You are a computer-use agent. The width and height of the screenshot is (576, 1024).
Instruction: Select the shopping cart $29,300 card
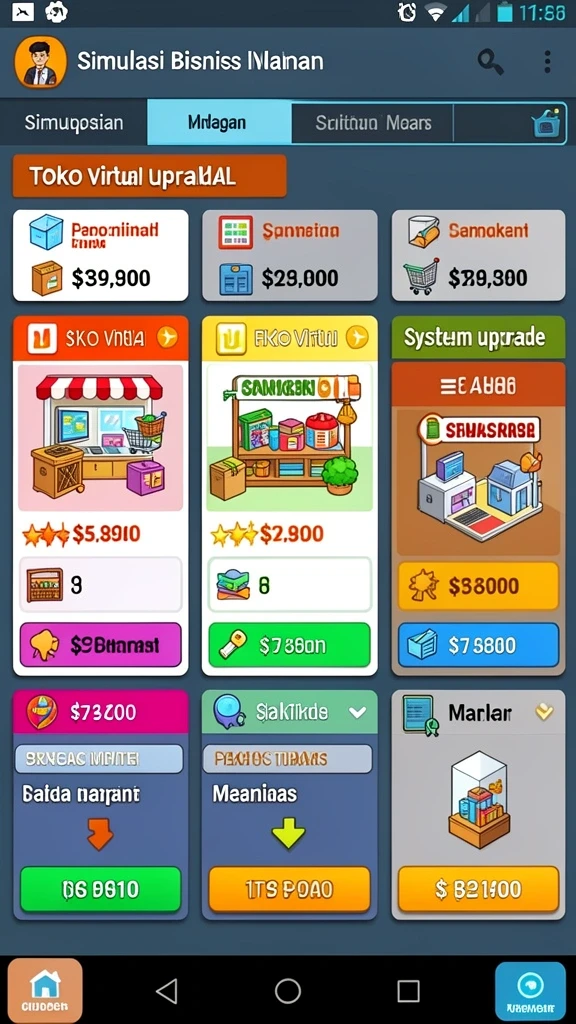coord(479,255)
